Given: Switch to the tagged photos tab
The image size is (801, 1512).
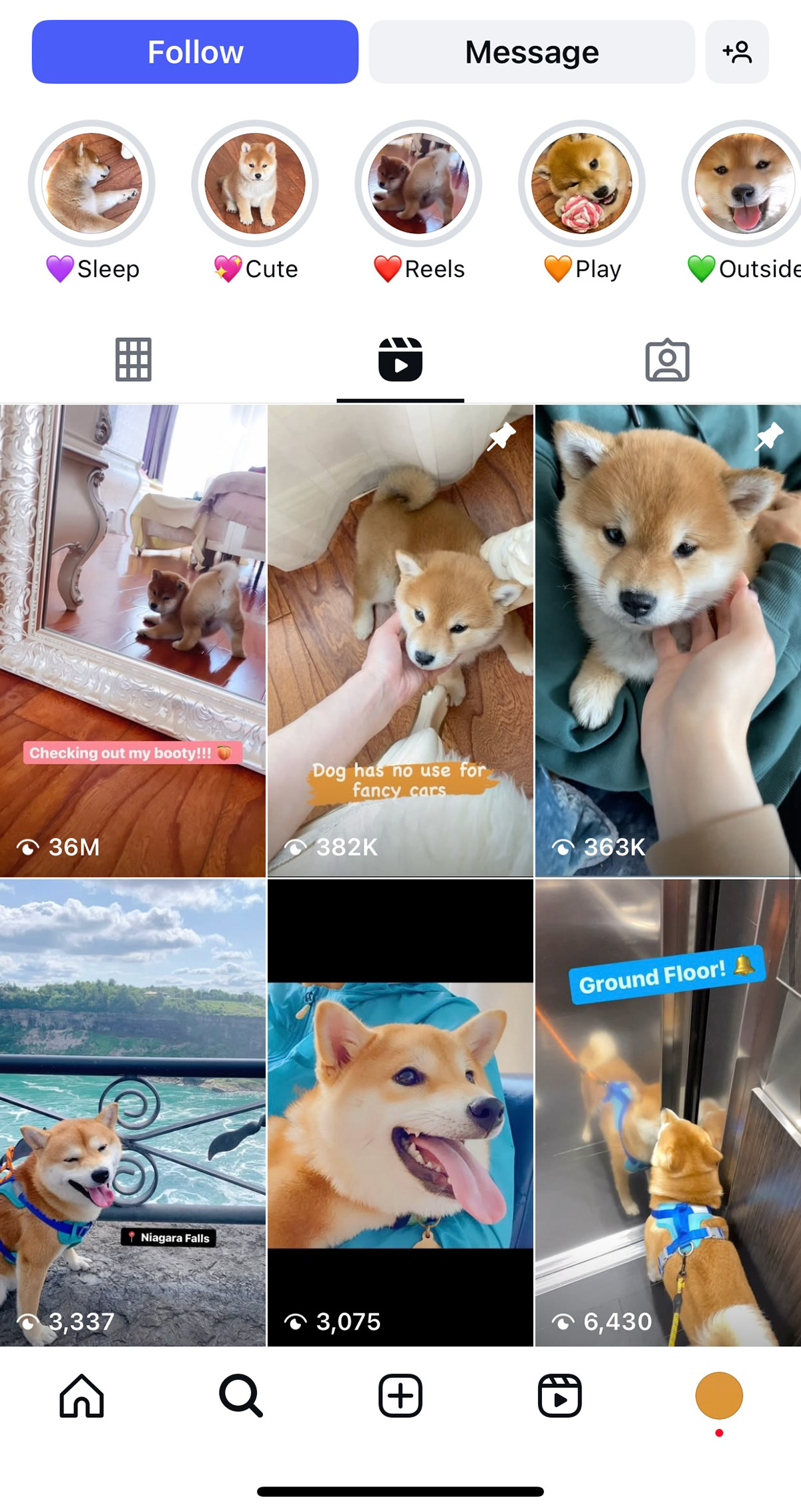Looking at the screenshot, I should (x=667, y=360).
